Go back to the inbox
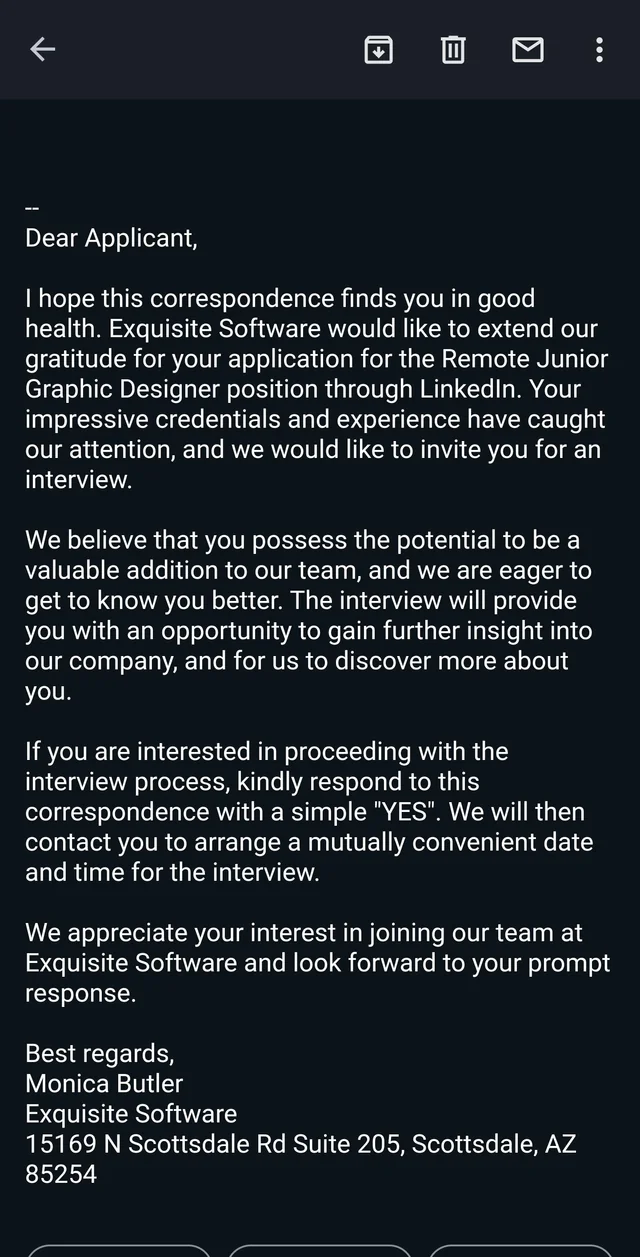 [42, 49]
